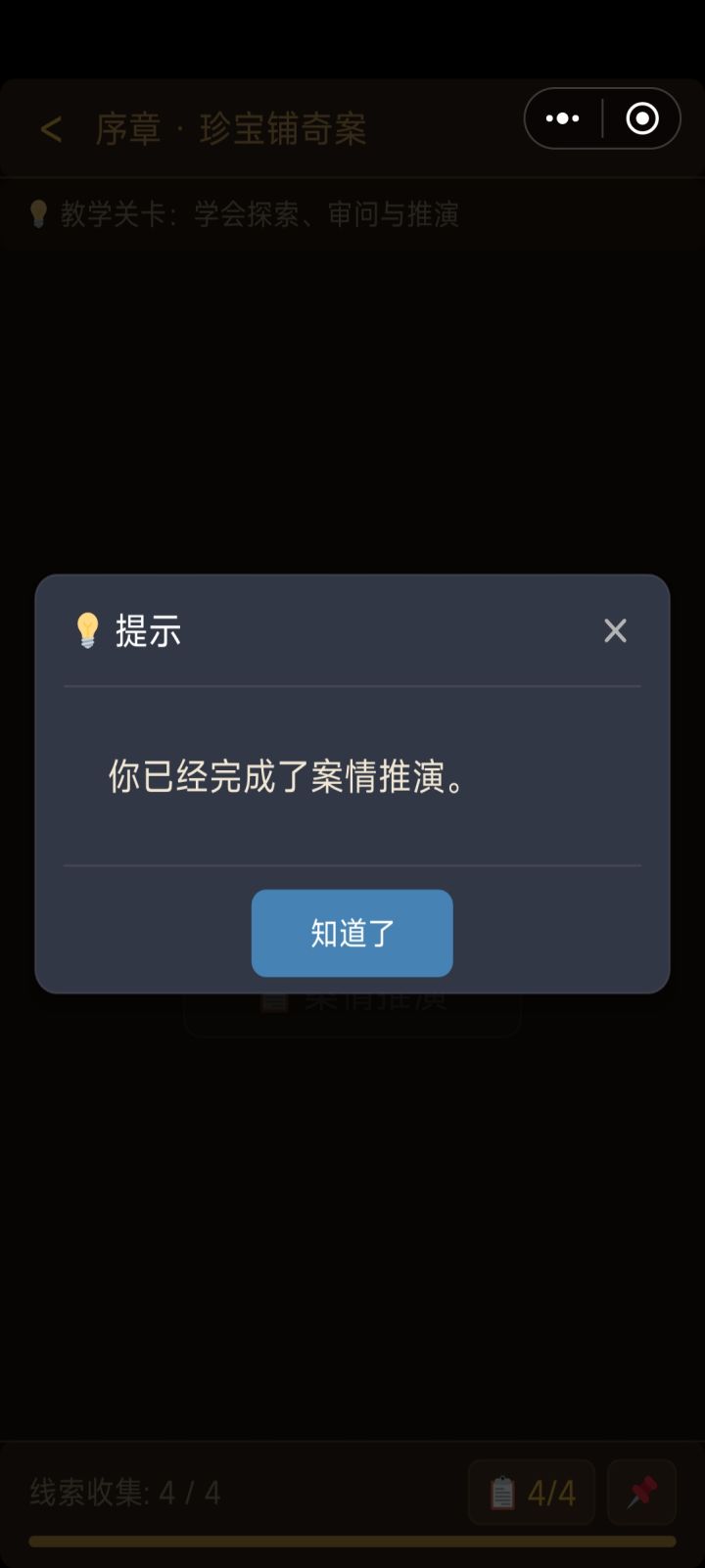Tap the 提示 dialog title text
Viewport: 705px width, 1568px height.
pos(149,631)
